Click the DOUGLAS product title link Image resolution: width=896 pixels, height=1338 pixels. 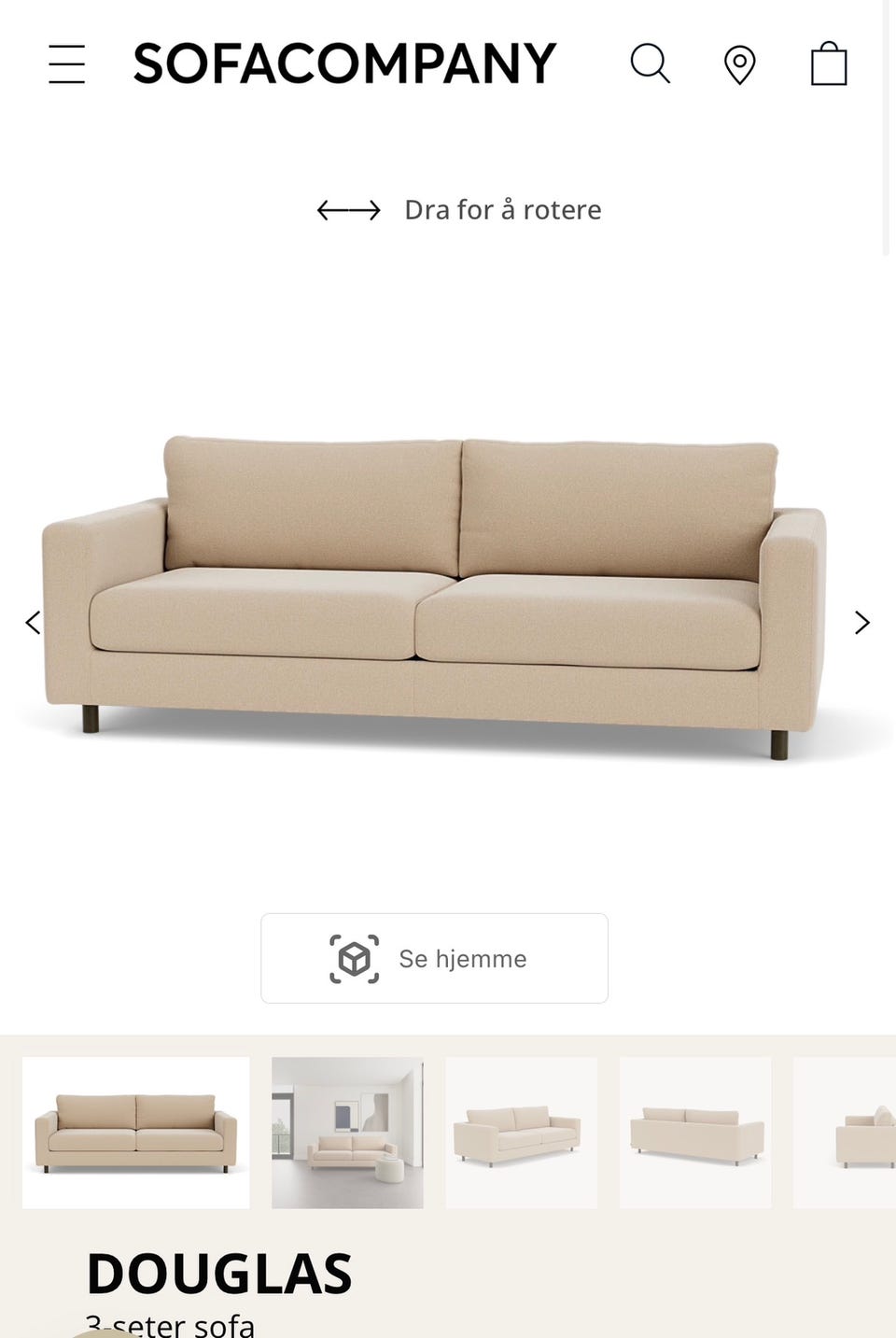(218, 1272)
